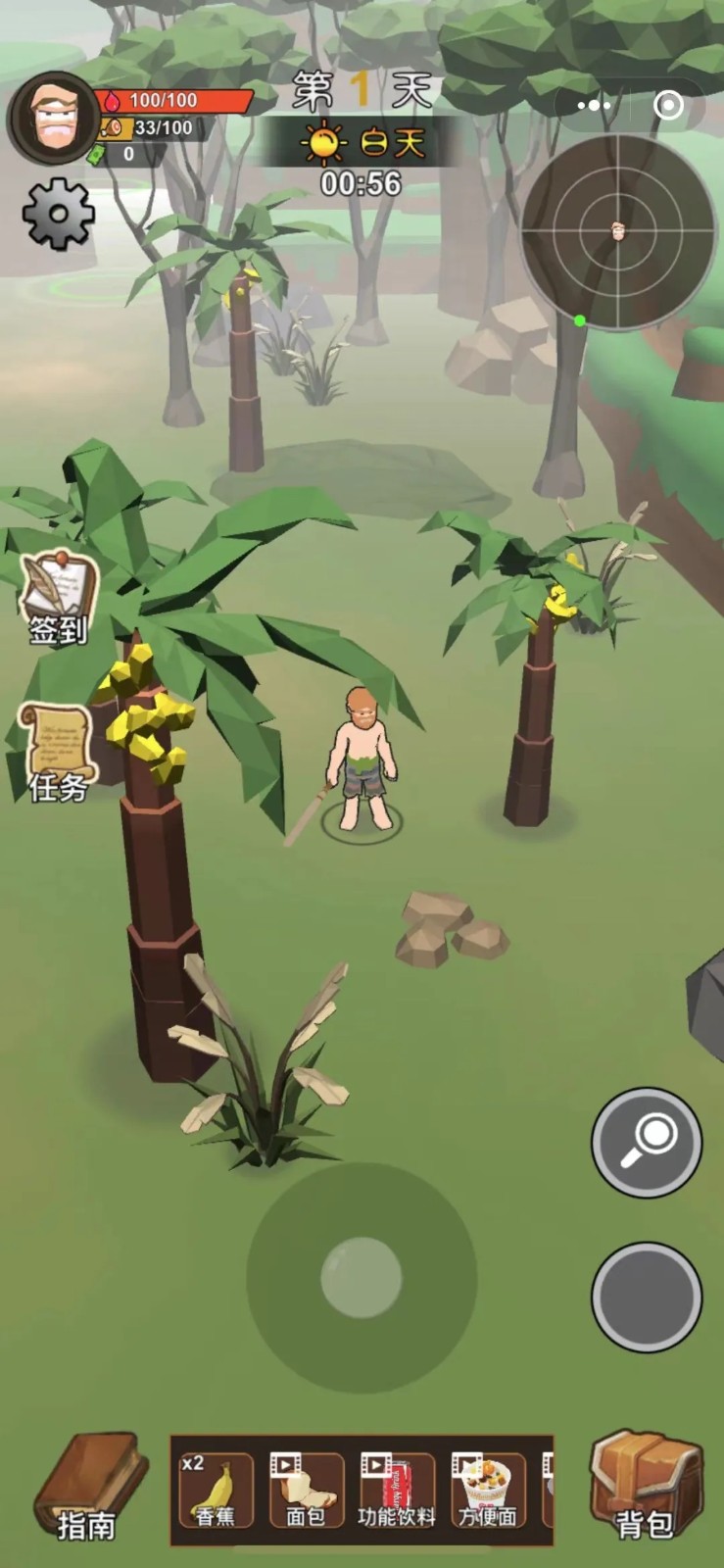Screen dimensions: 724x1568
Task: Open the 指南 guide book
Action: (x=89, y=1488)
